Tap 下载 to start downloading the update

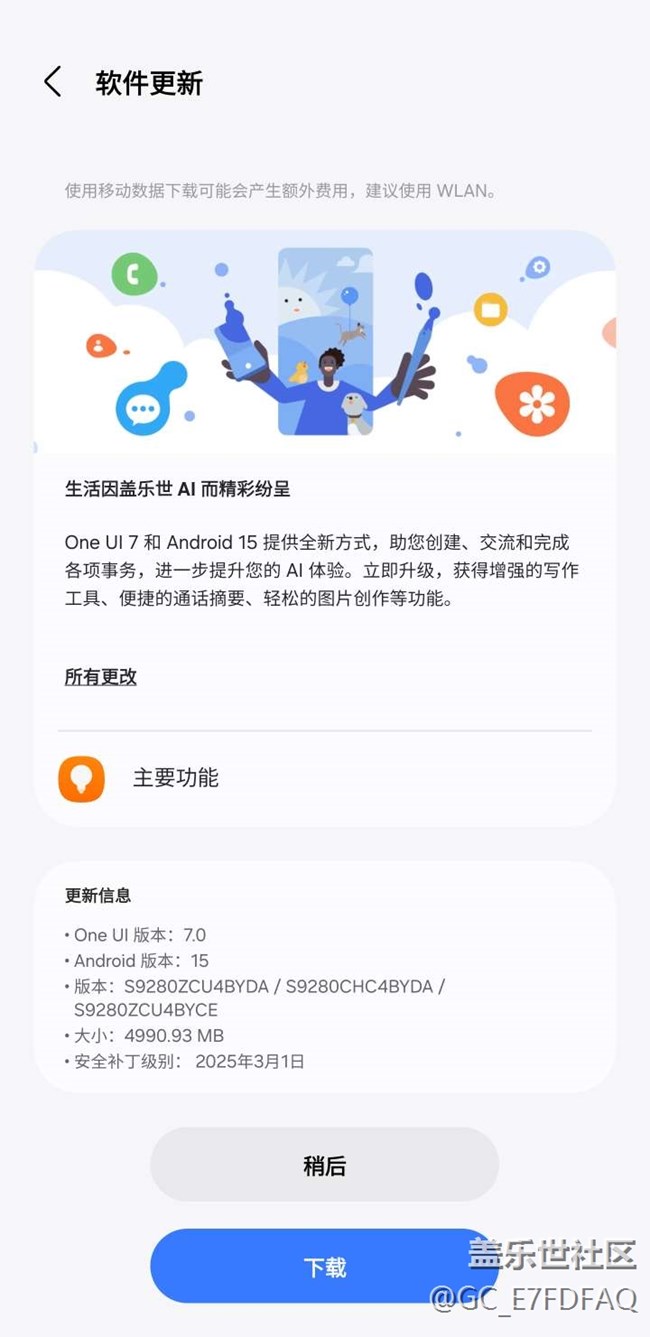pyautogui.click(x=324, y=1267)
